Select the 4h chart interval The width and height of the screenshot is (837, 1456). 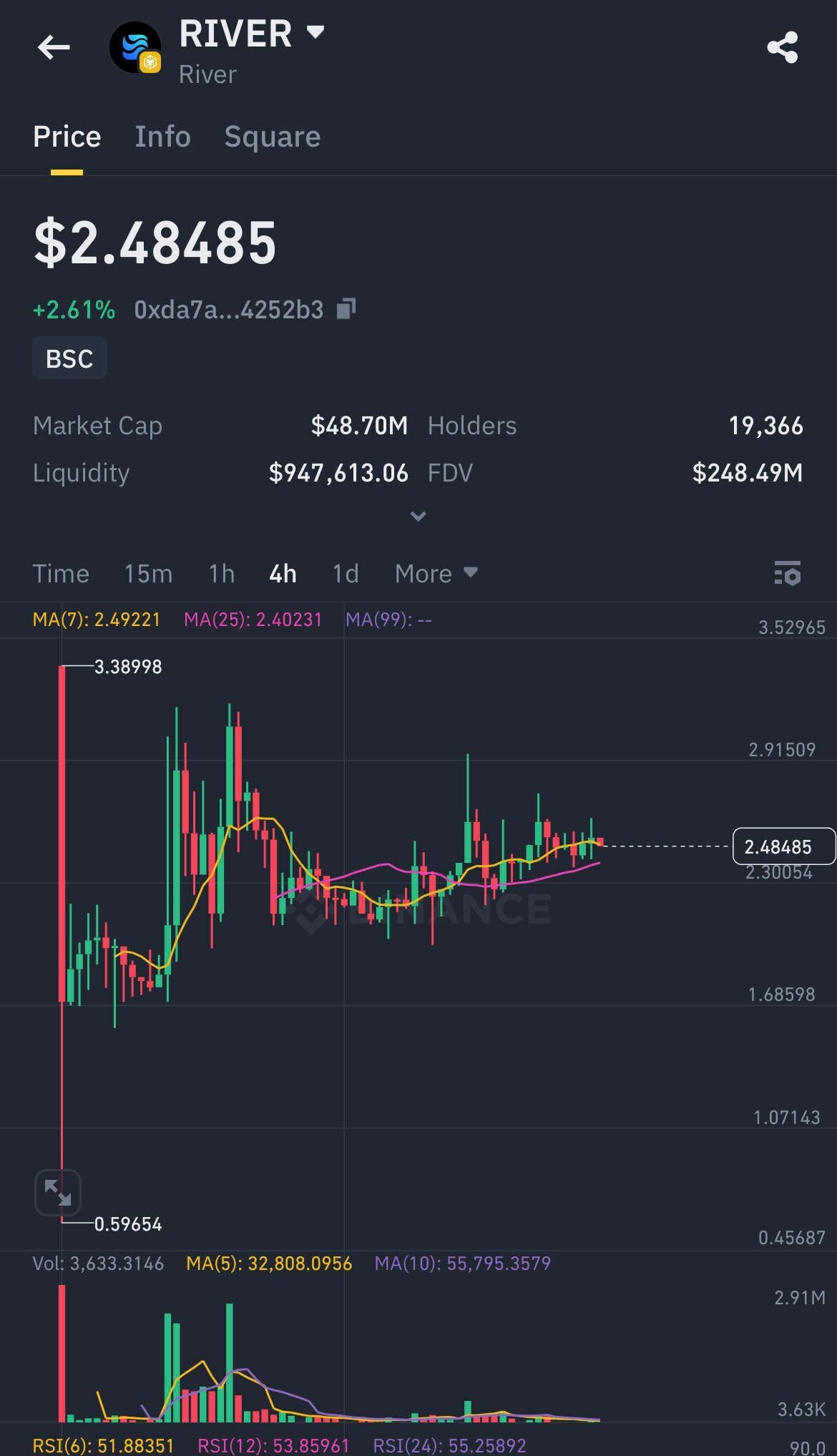click(x=283, y=574)
